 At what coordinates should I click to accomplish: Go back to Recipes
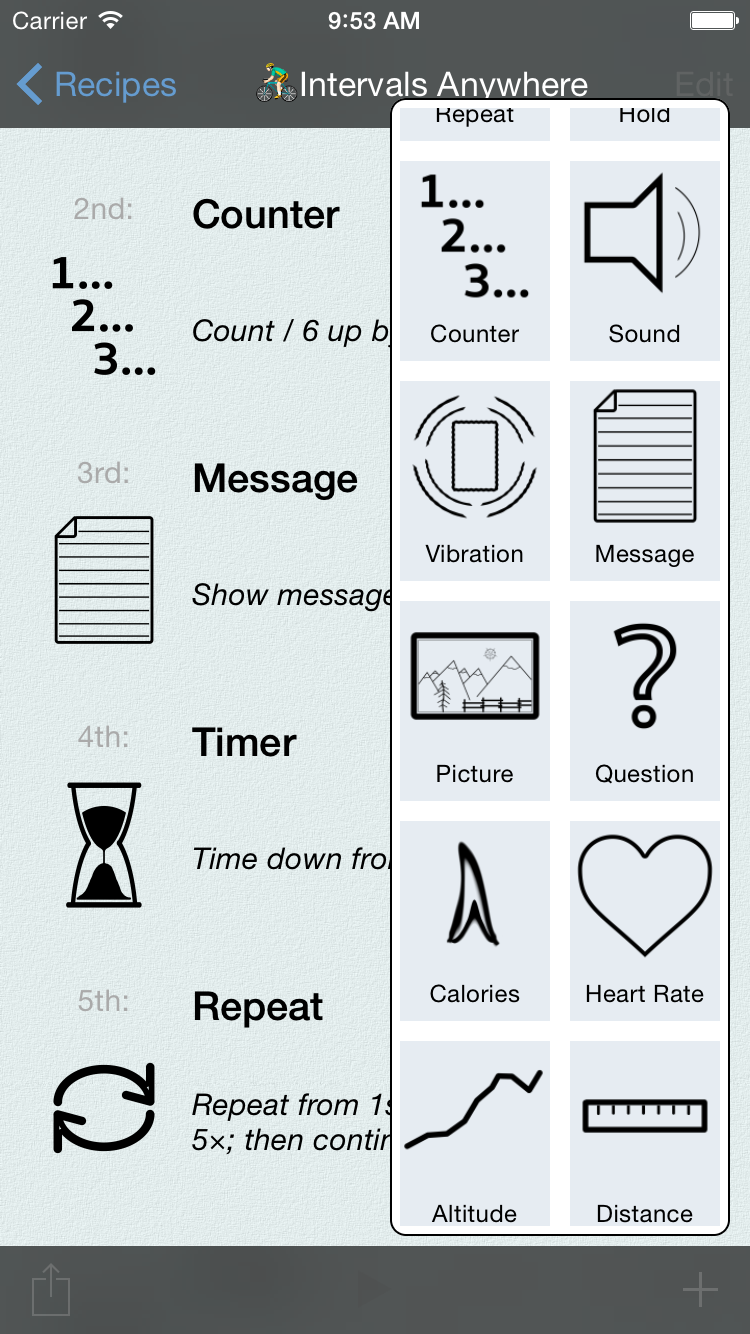pyautogui.click(x=97, y=85)
